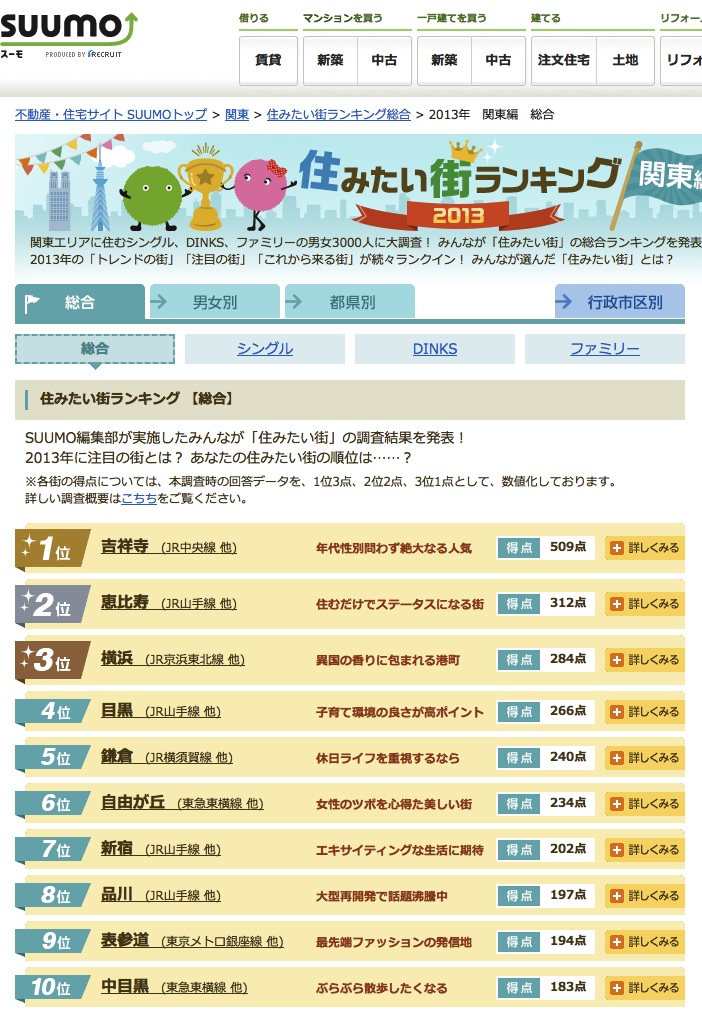The image size is (702, 1020).
Task: Tap 詳しくみる for 恵比寿
Action: [x=645, y=604]
